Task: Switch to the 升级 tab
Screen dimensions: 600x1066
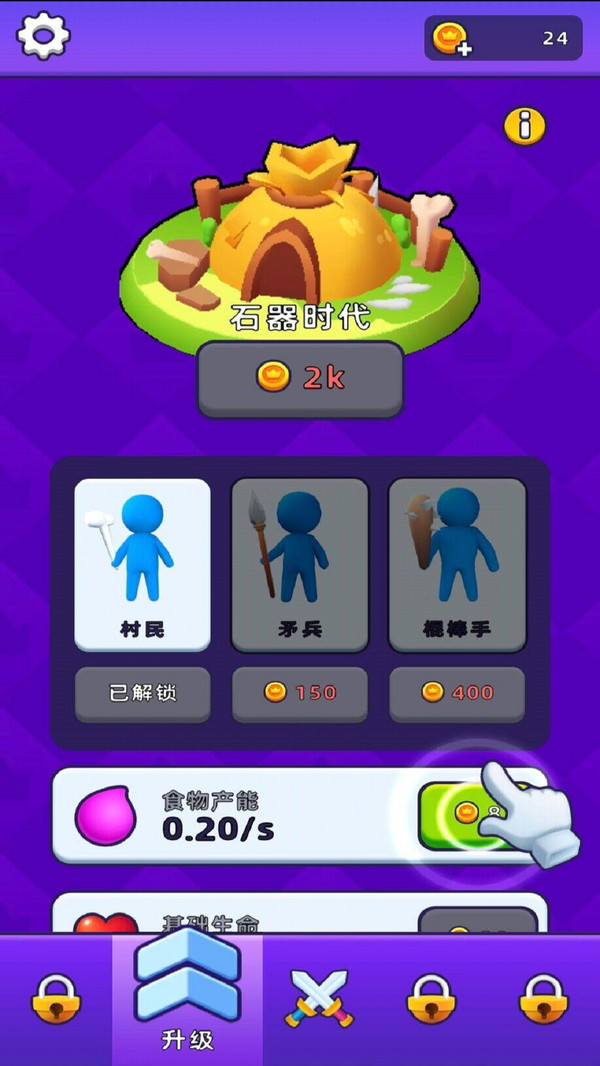Action: click(187, 1000)
